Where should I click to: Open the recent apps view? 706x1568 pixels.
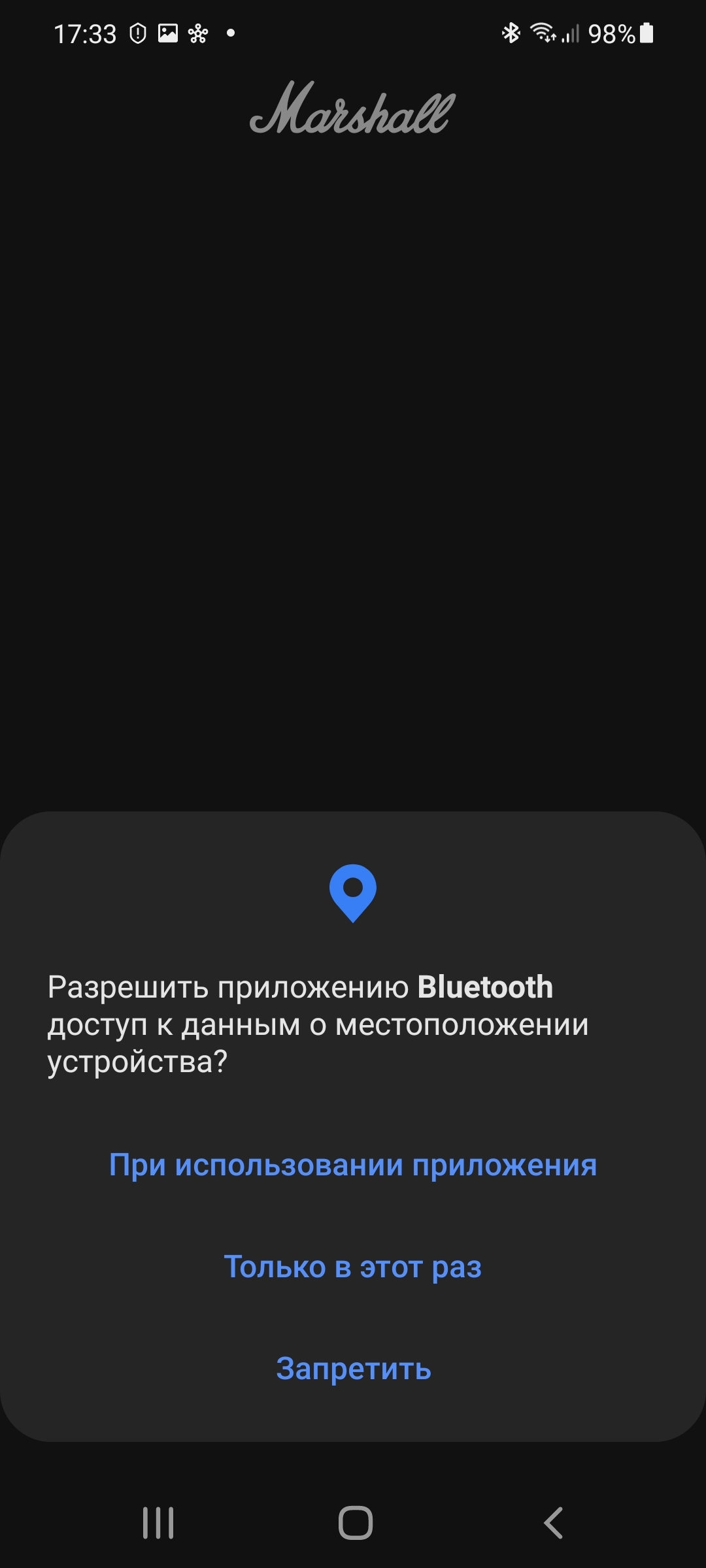(158, 1523)
